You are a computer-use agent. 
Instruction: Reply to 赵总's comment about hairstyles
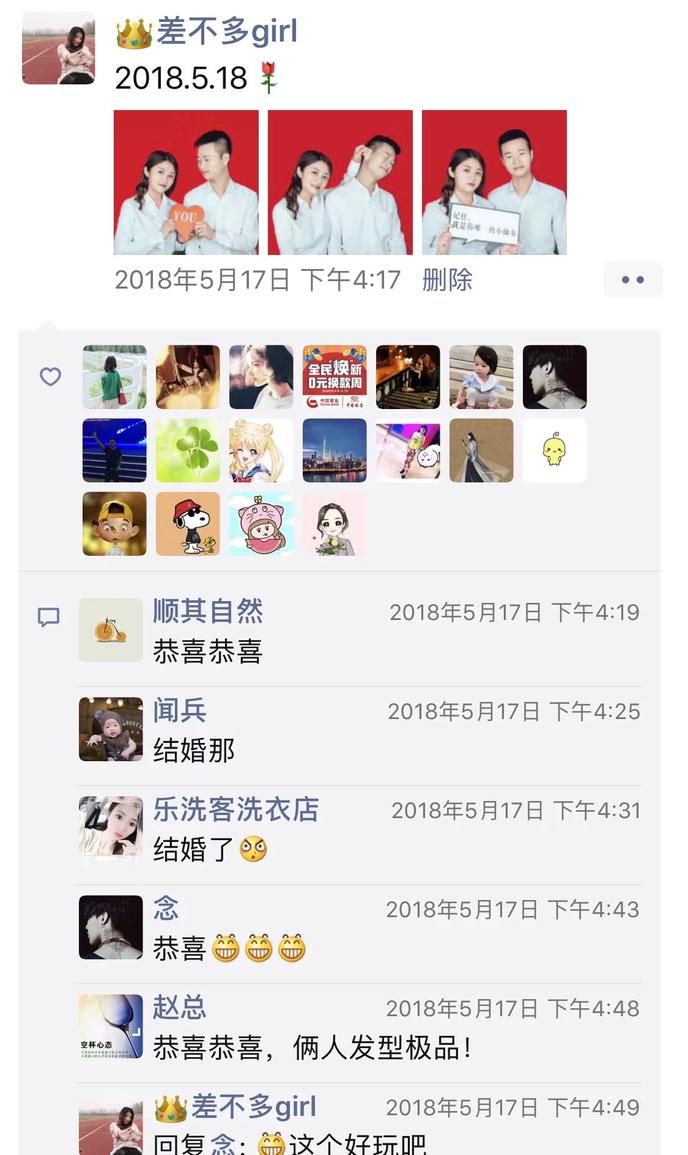click(x=311, y=1047)
